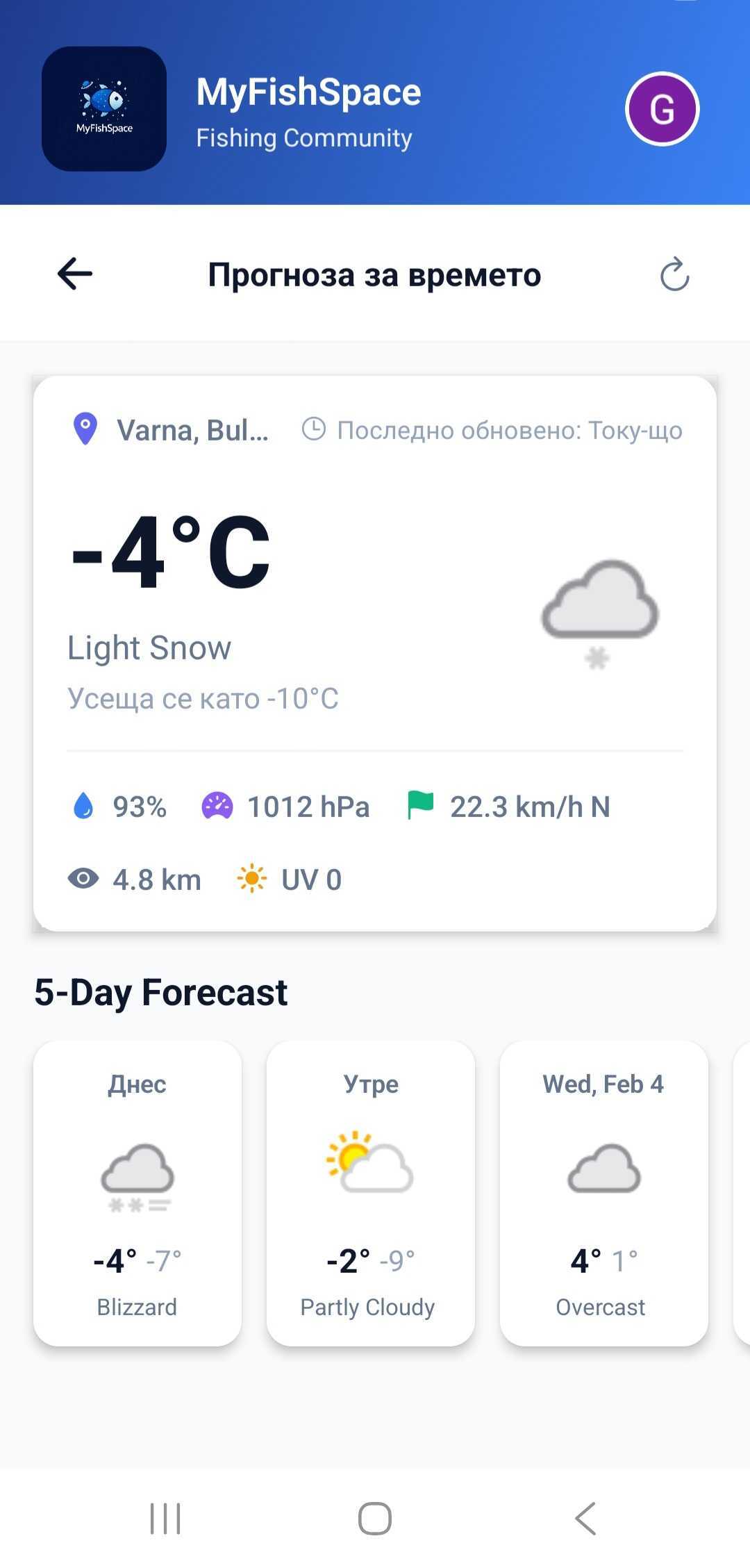Tap the UV index sun icon
Screen dimensions: 750x1568
tap(253, 878)
